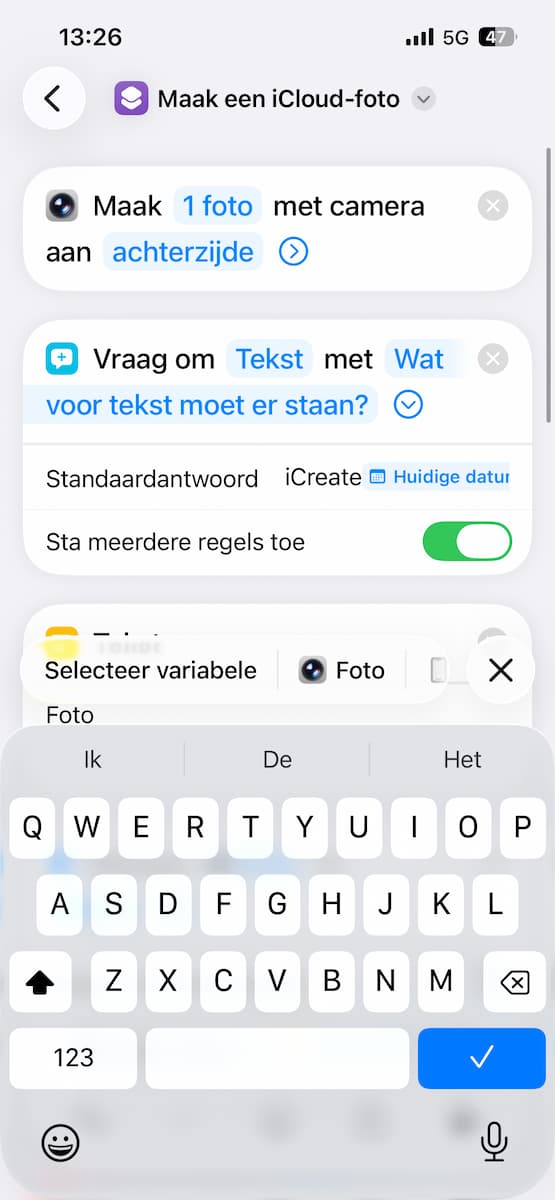This screenshot has width=555, height=1200.
Task: Change the '1 foto' parameter
Action: (218, 206)
